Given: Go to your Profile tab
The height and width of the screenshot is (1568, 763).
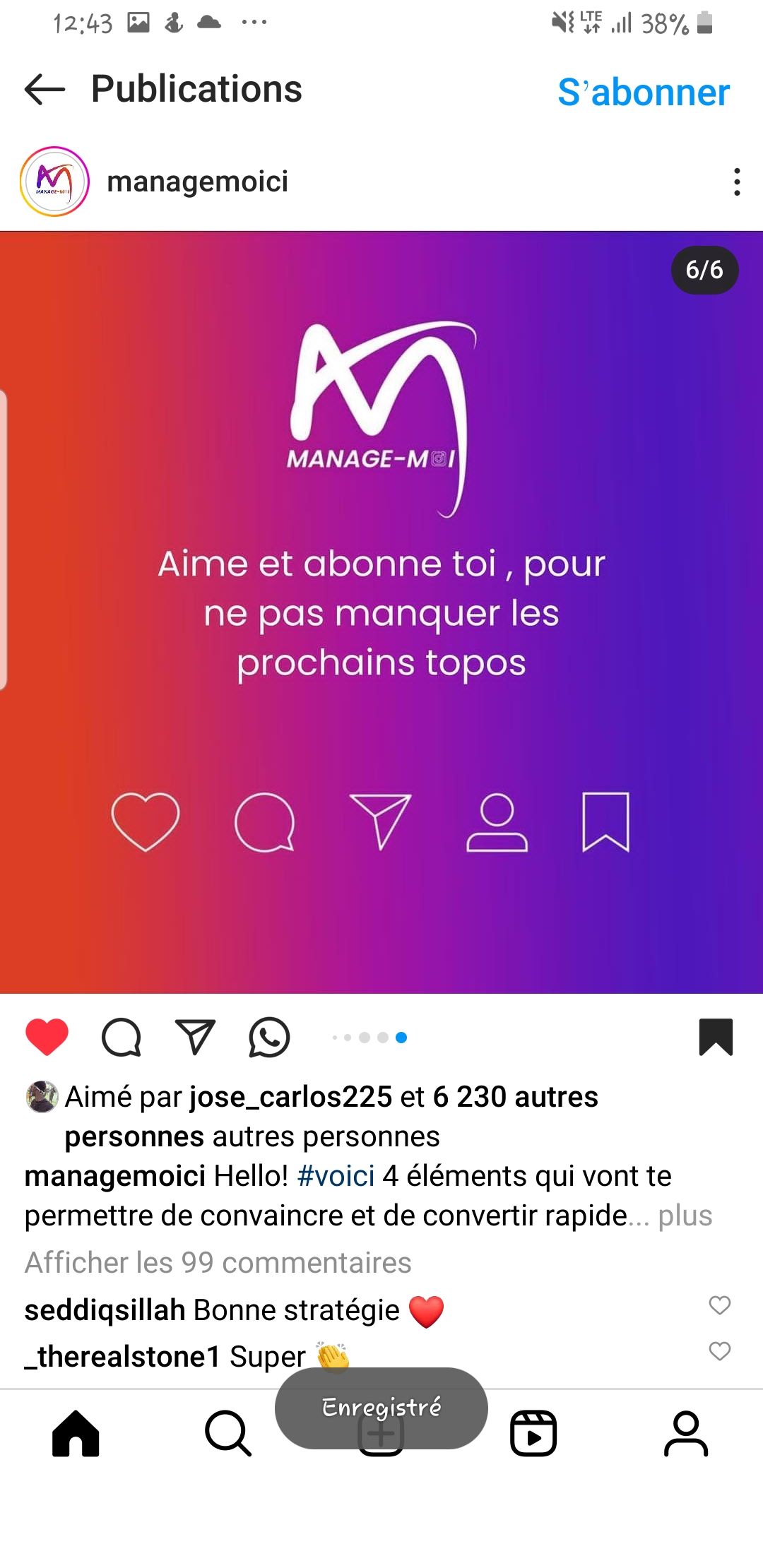Looking at the screenshot, I should point(685,1434).
